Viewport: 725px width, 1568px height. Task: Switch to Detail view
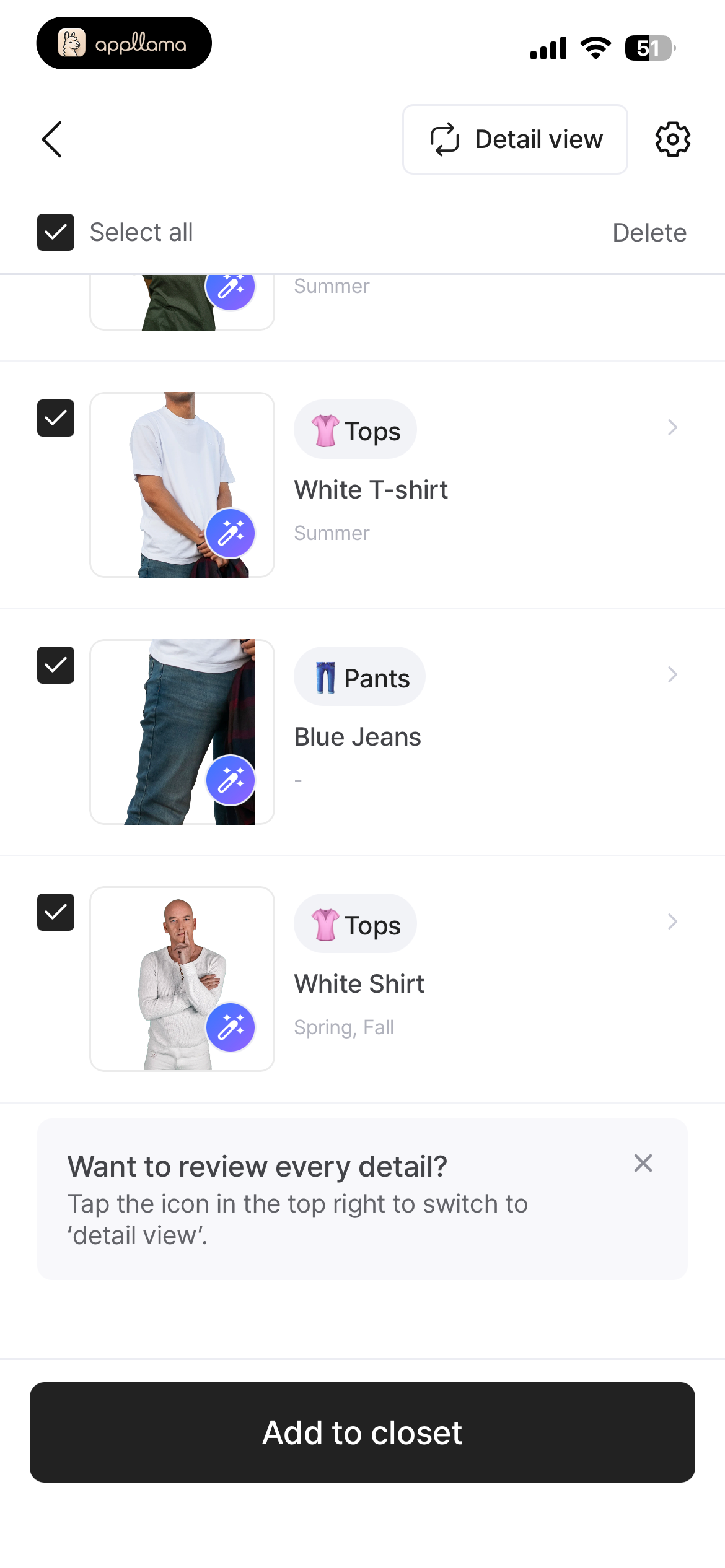[x=515, y=139]
